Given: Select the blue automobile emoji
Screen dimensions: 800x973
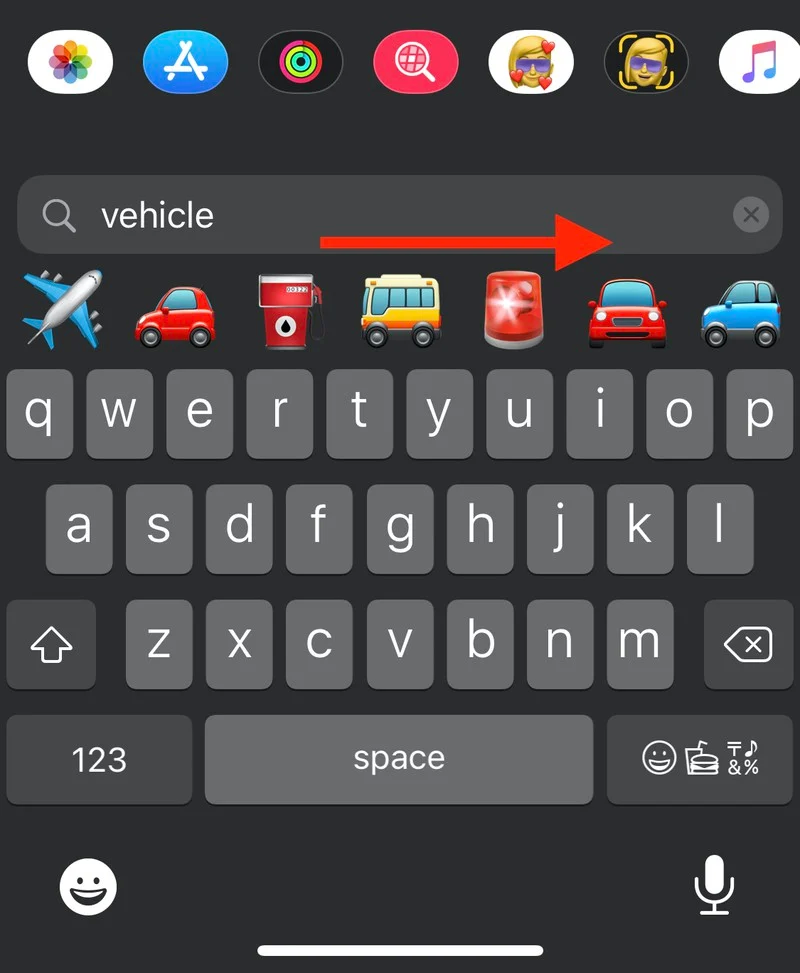Looking at the screenshot, I should (x=740, y=310).
